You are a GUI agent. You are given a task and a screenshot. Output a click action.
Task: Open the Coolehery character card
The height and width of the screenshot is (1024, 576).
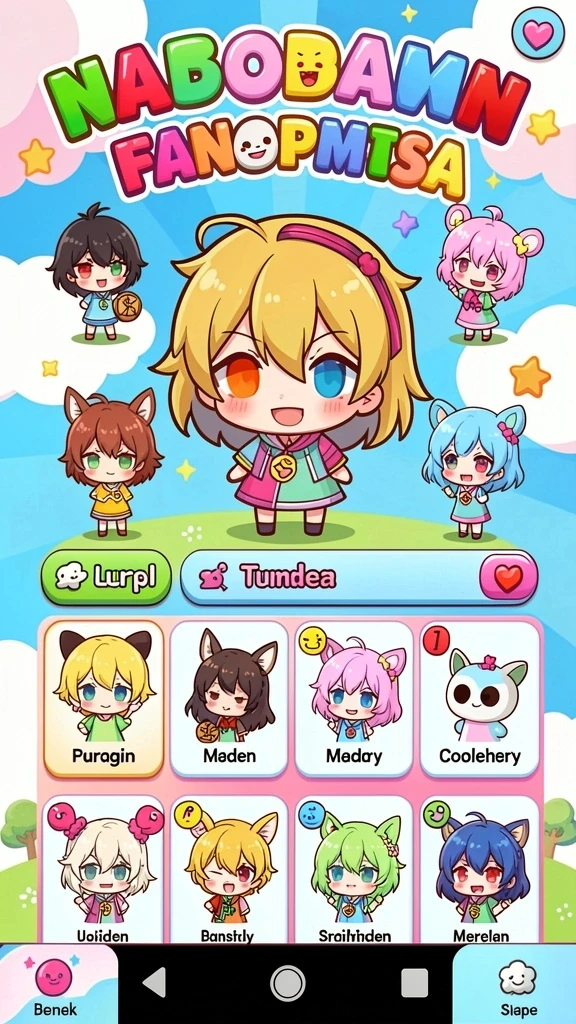click(x=479, y=699)
